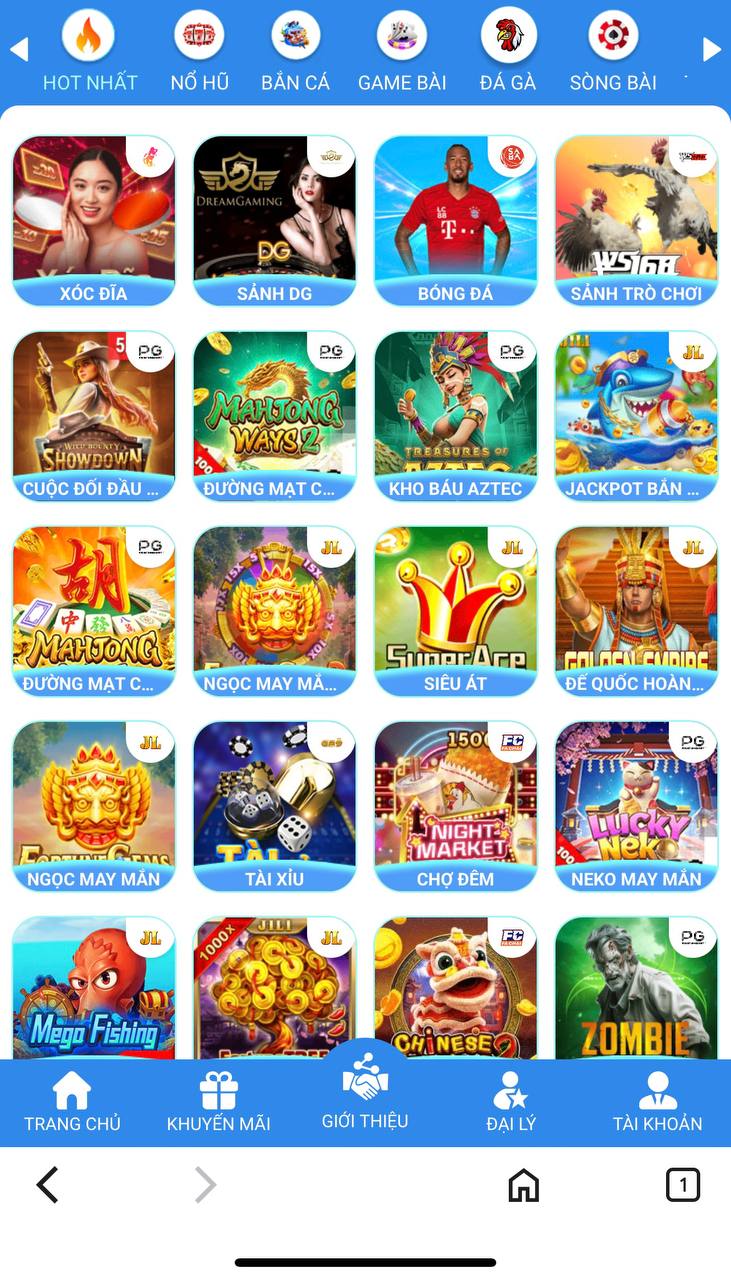
Task: Open the Tài Xỉu game
Action: click(274, 805)
